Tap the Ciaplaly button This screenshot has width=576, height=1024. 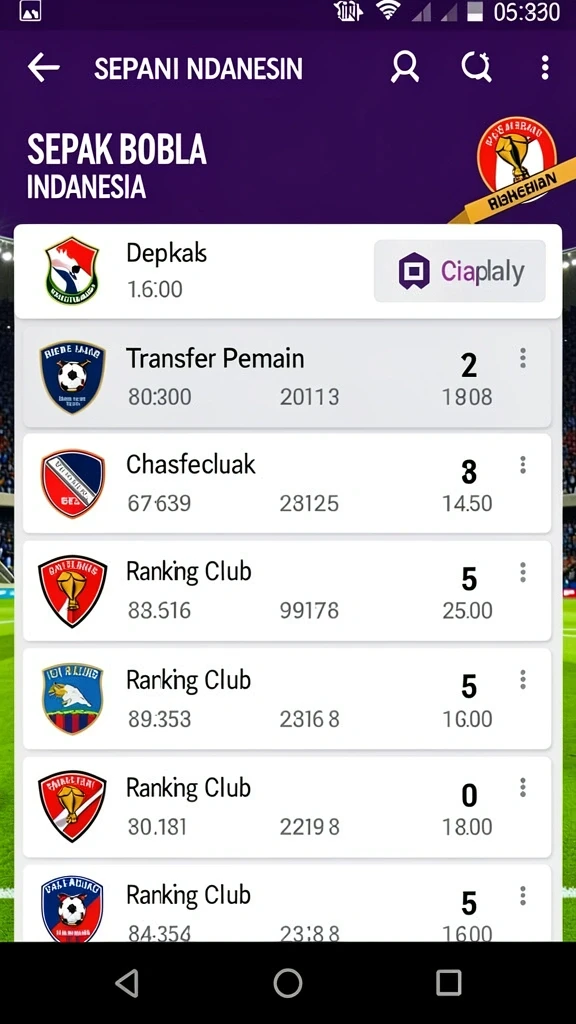460,271
